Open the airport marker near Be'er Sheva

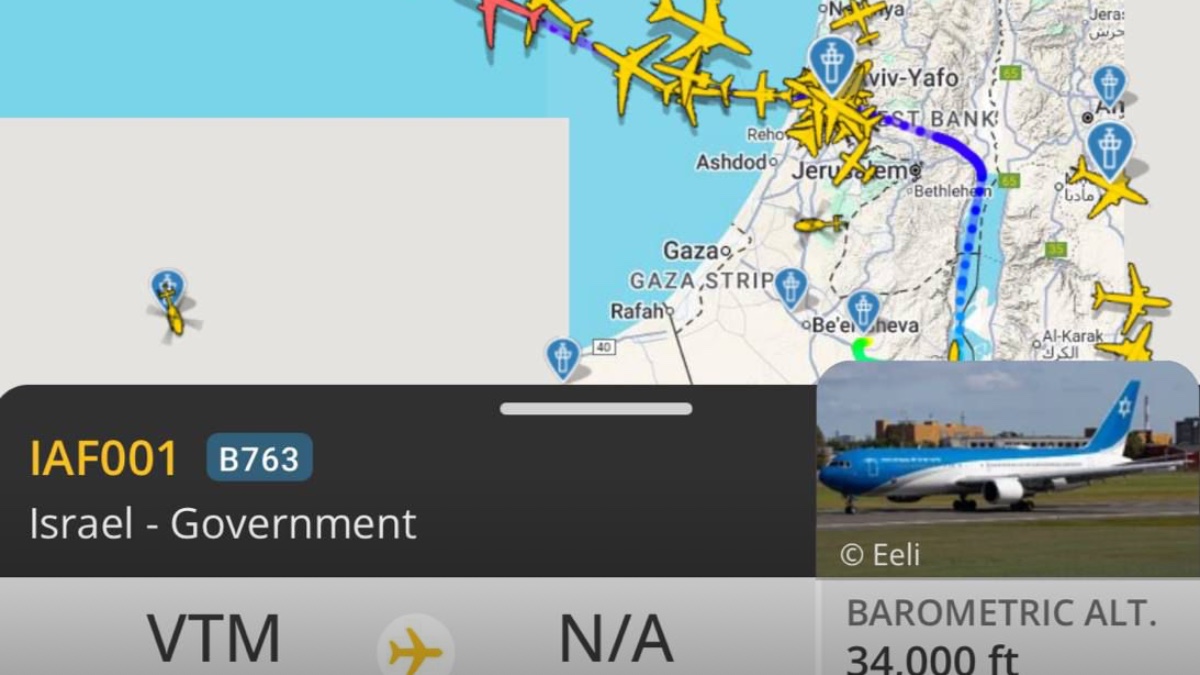(863, 311)
